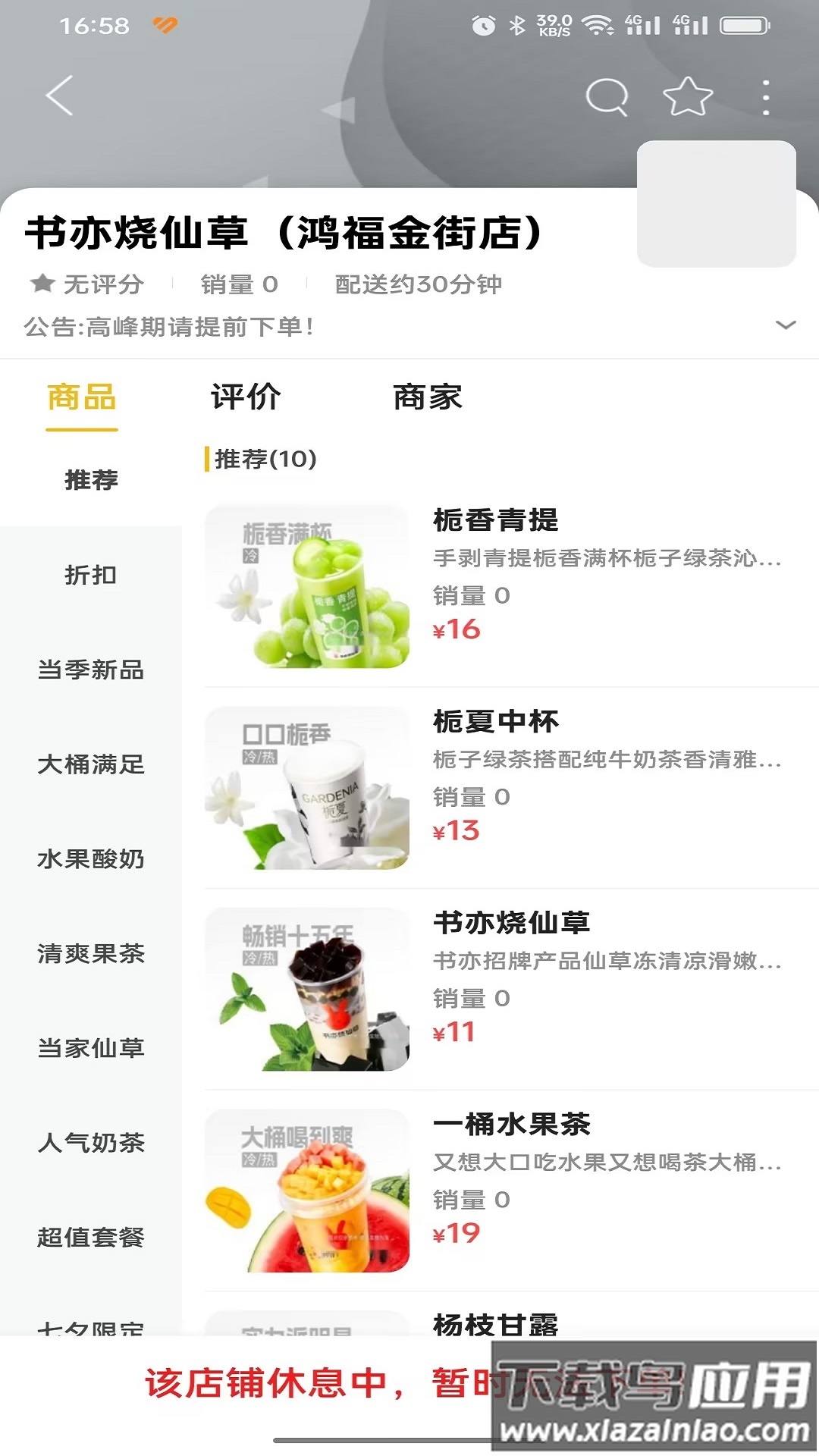
Task: Select the 当季新品 category
Action: coord(91,670)
